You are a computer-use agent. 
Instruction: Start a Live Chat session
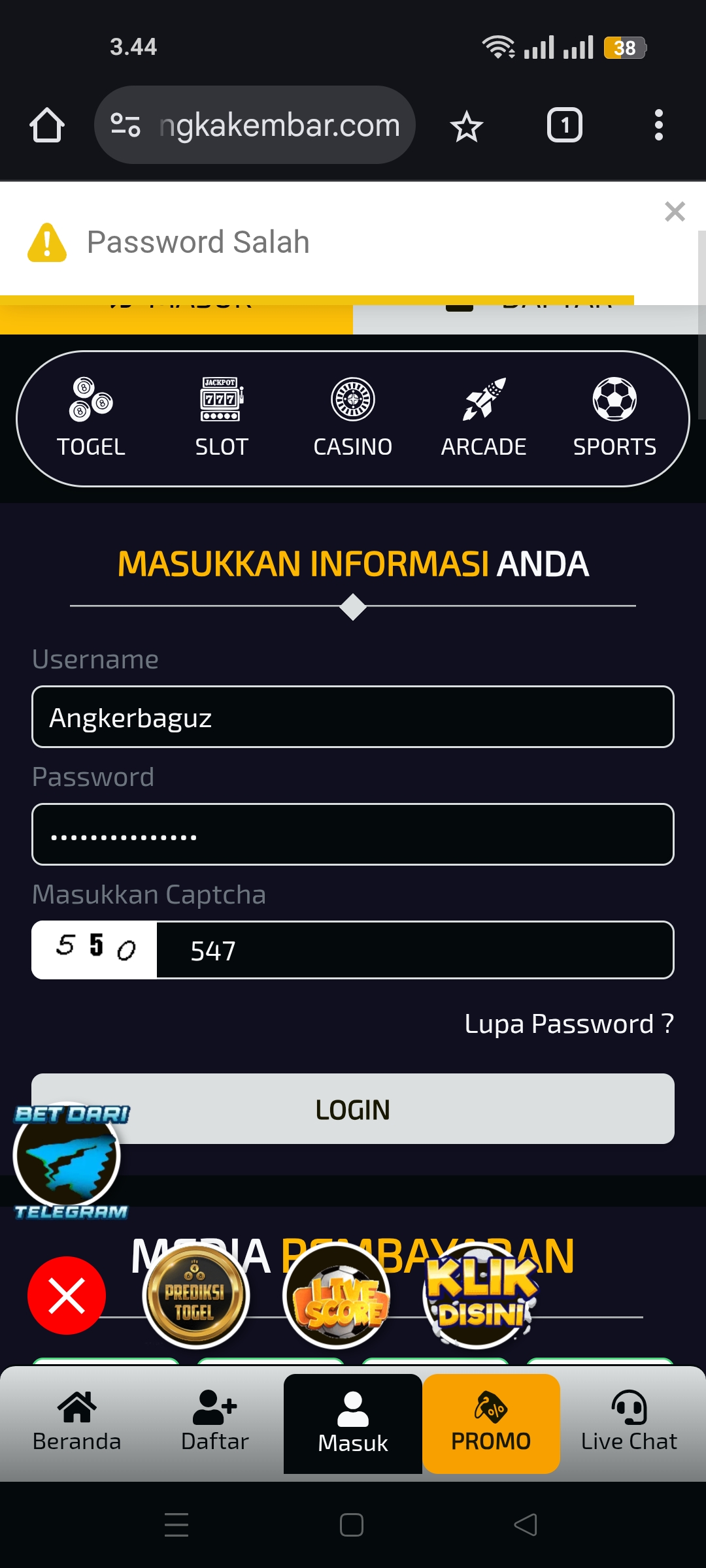click(x=629, y=1423)
